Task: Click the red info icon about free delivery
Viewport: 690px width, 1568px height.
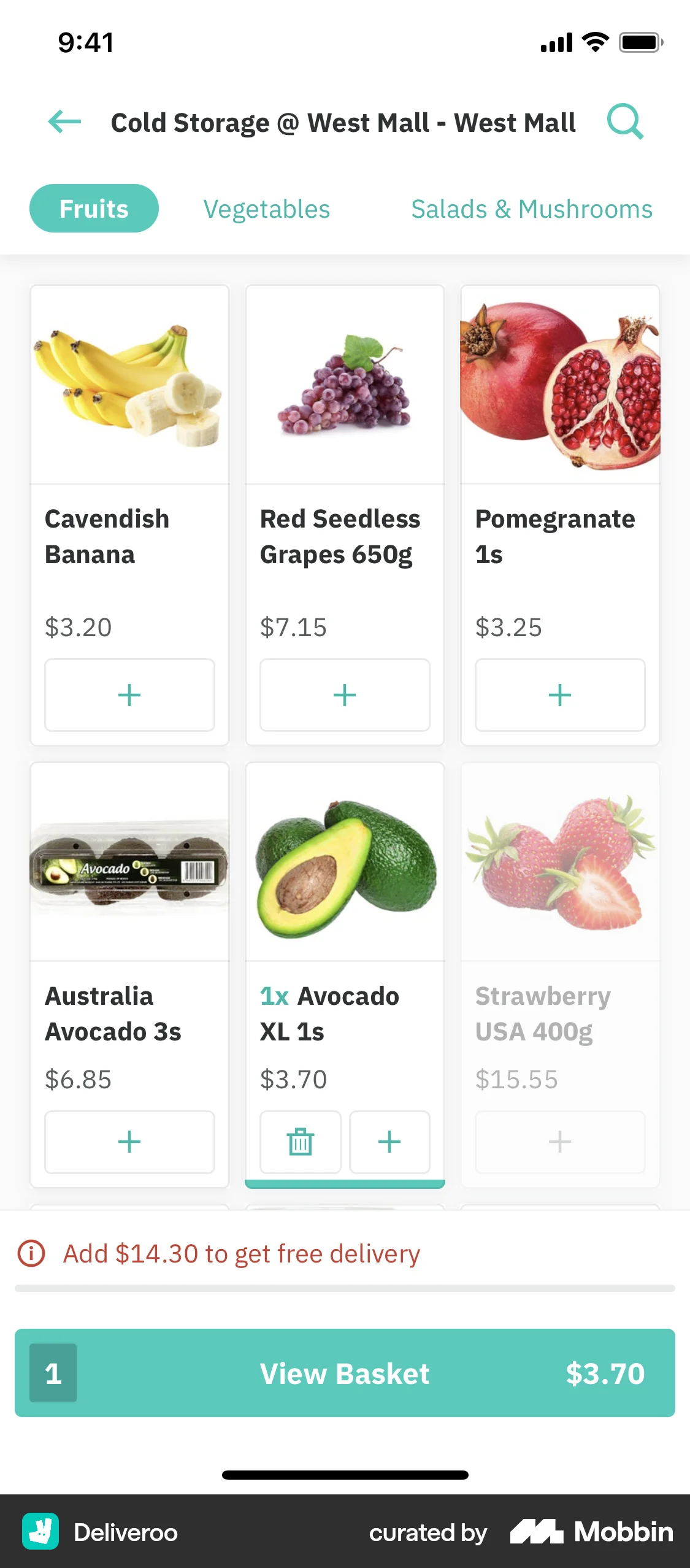Action: click(x=30, y=1253)
